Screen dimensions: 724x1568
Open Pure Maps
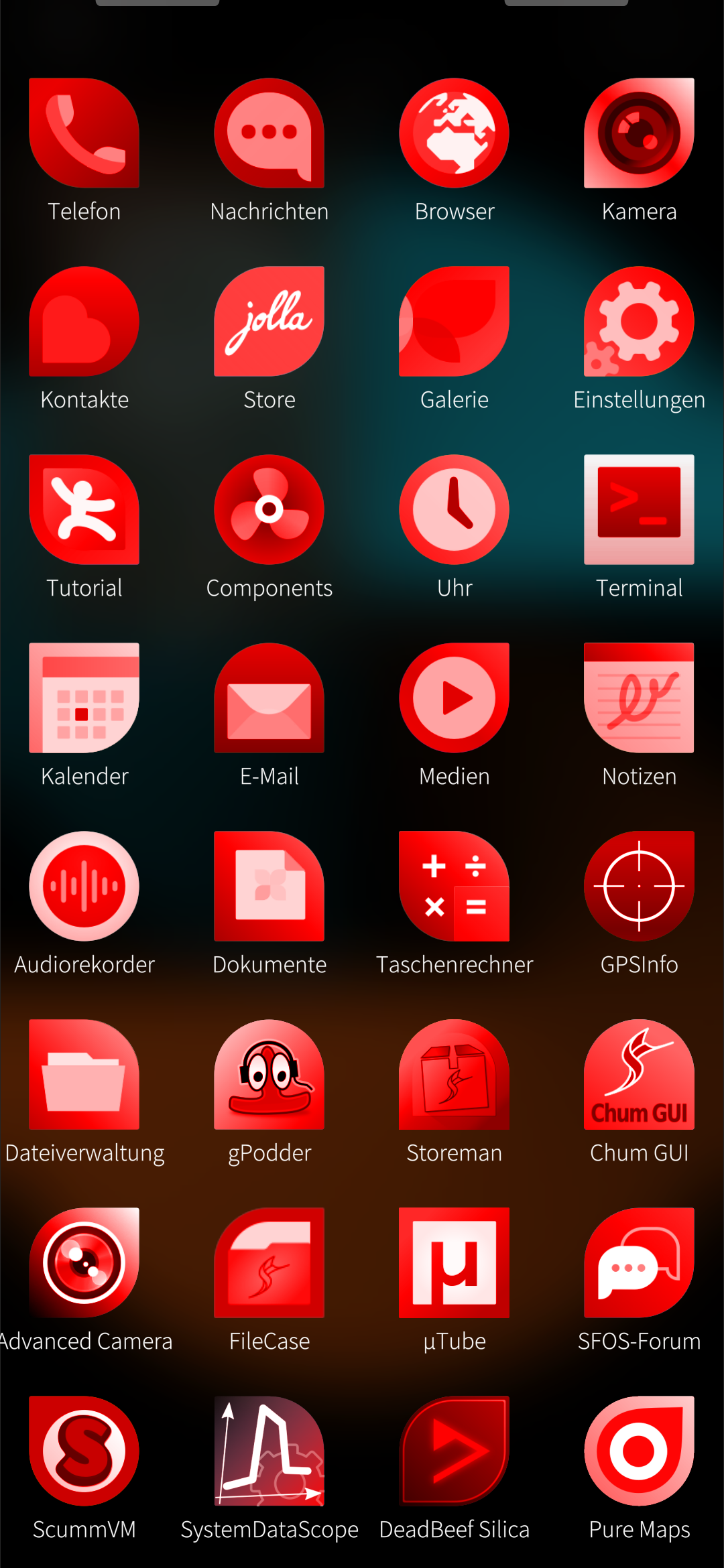pos(639,1451)
